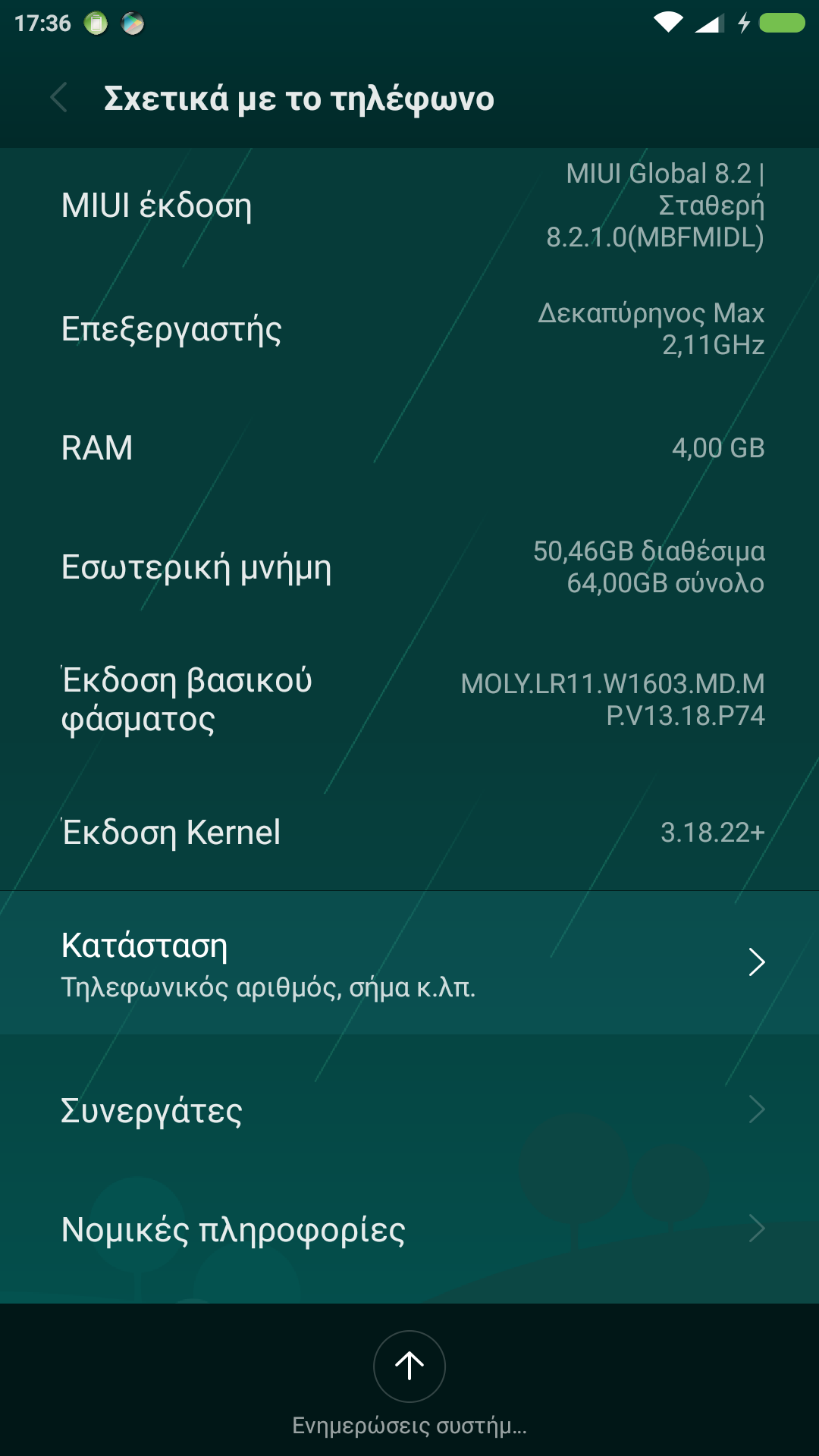Tap the RAM row
This screenshot has height=1456, width=819.
pos(409,447)
